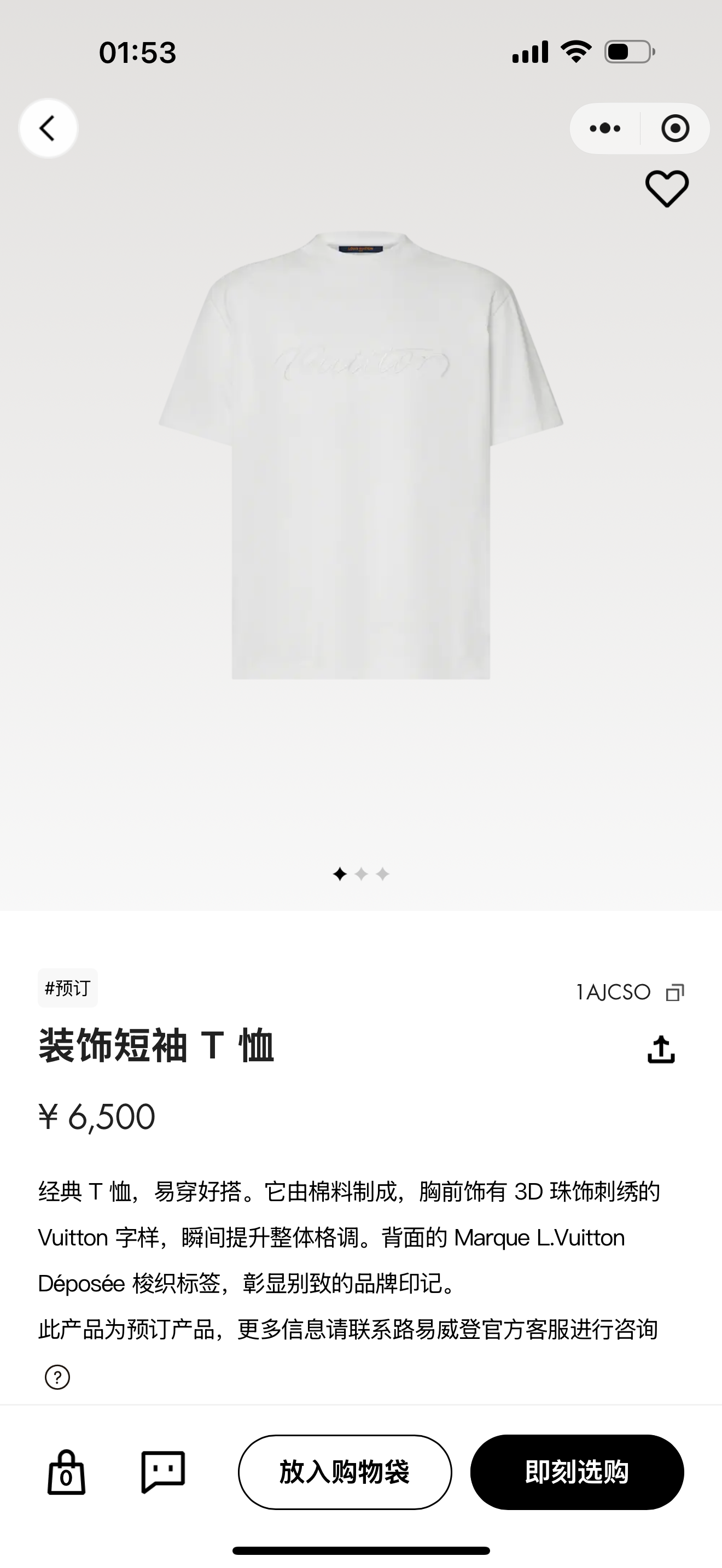View the white T-shirt product image
Screen dimensions: 722x1568
tap(361, 457)
